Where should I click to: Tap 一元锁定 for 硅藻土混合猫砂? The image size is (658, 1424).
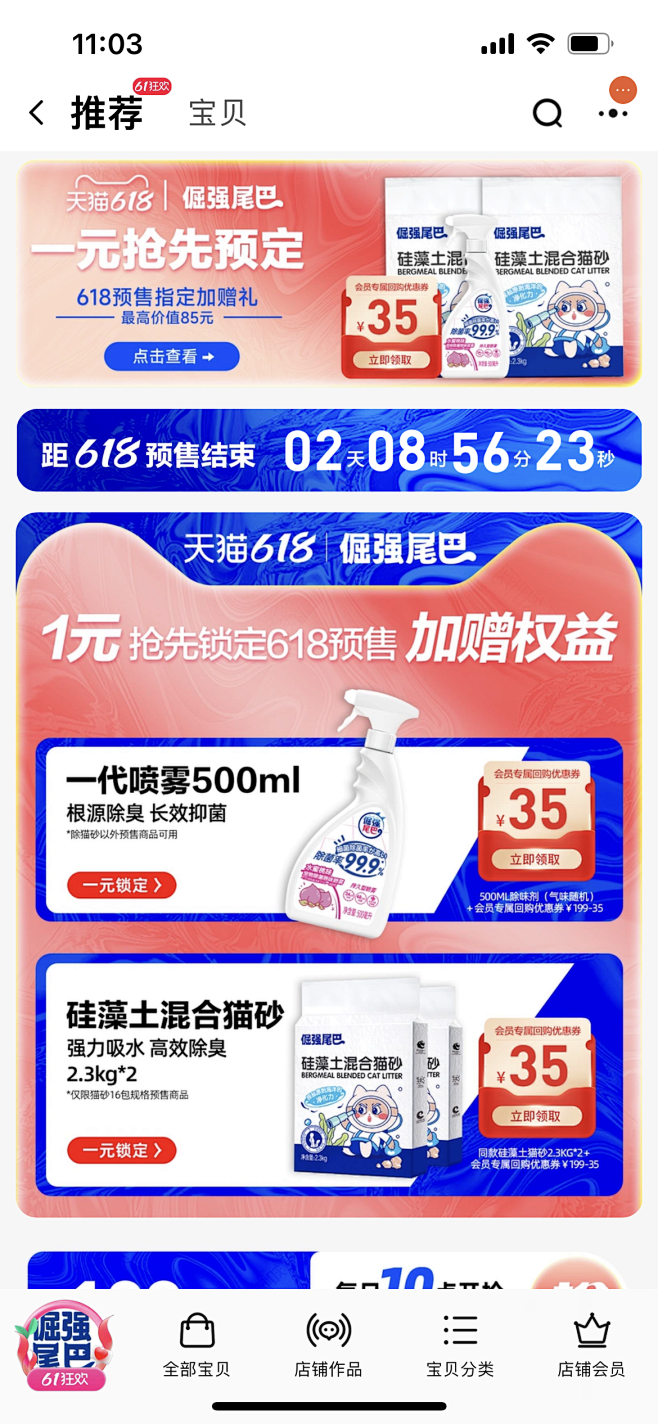(122, 1150)
